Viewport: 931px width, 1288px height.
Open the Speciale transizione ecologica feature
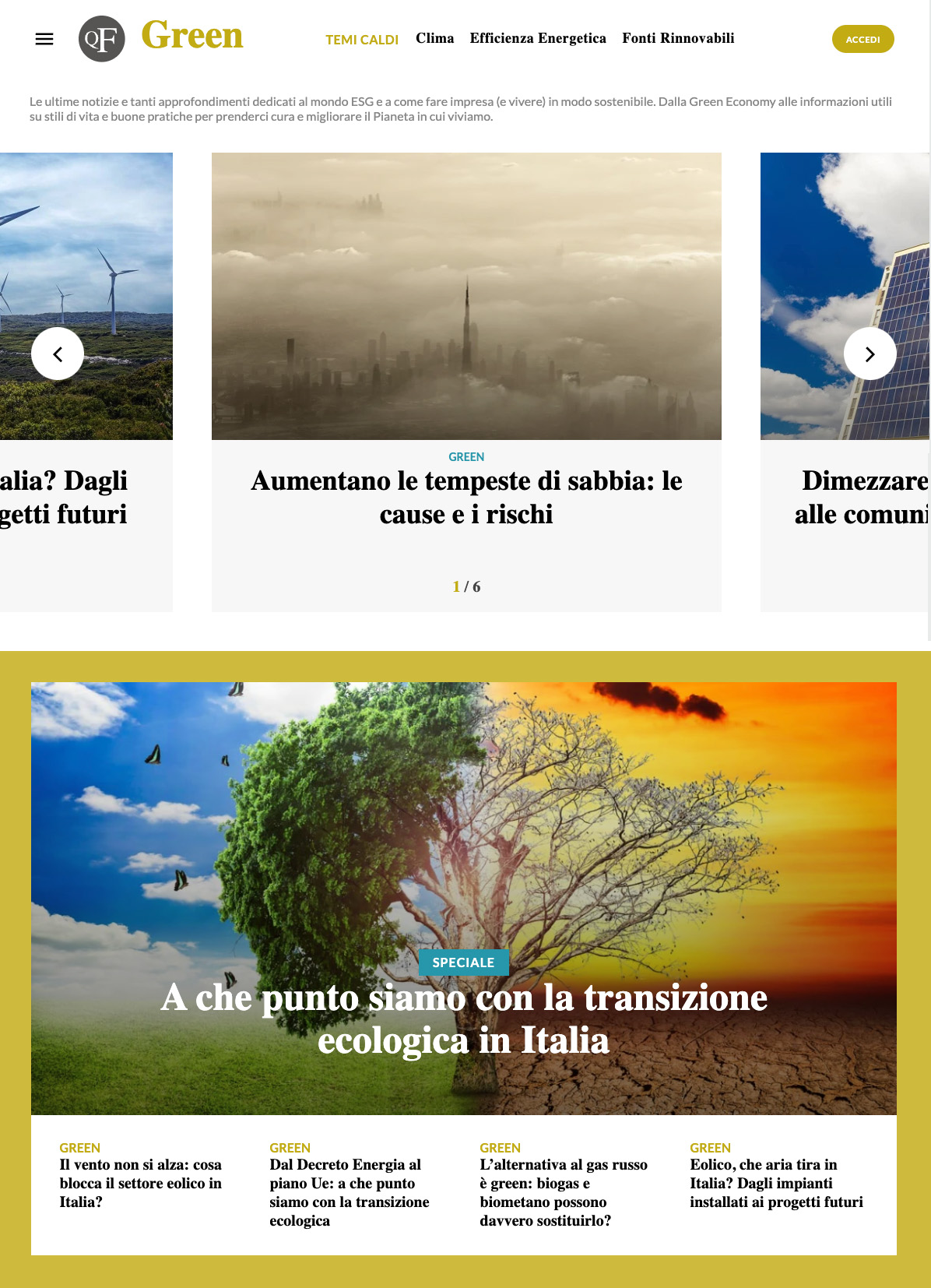point(464,1019)
